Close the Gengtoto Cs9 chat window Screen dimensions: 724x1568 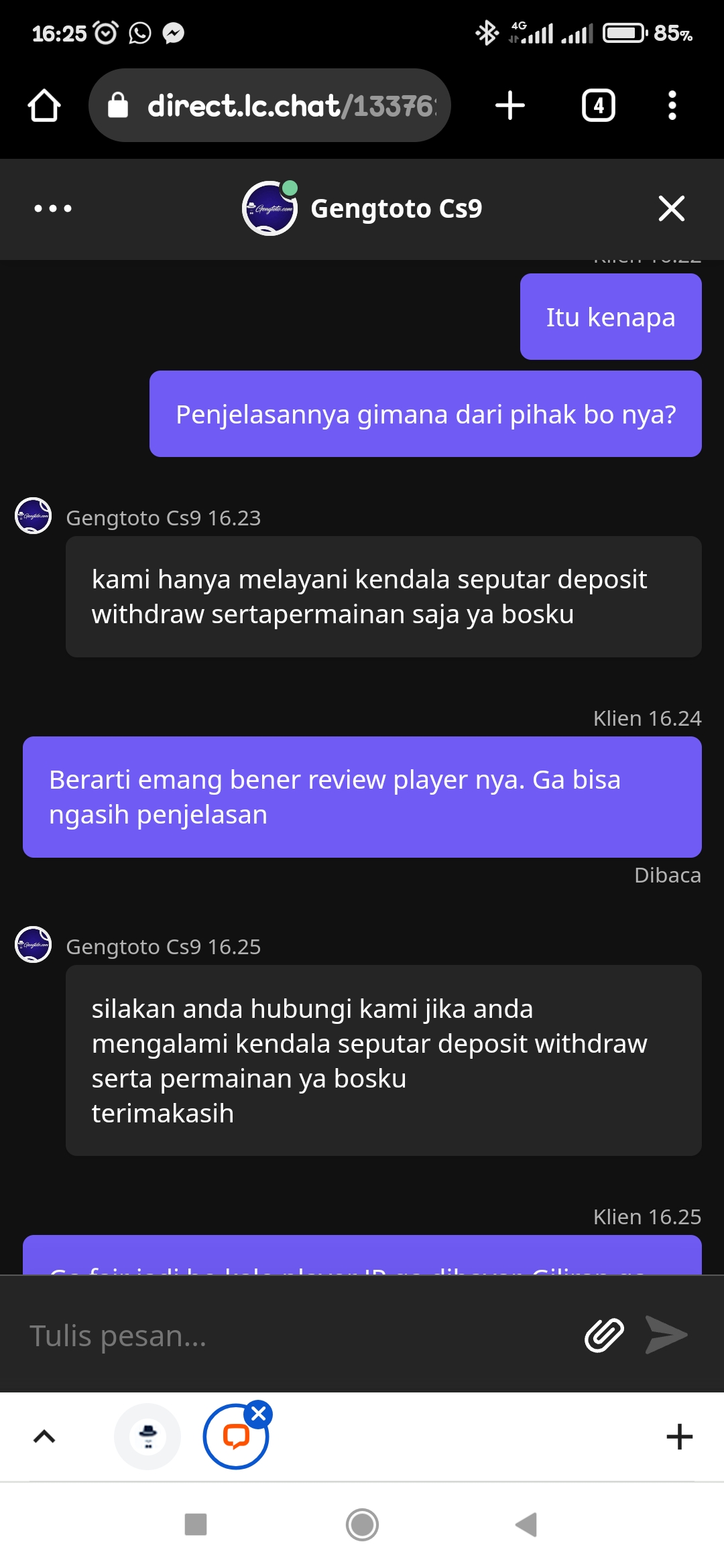[x=671, y=208]
